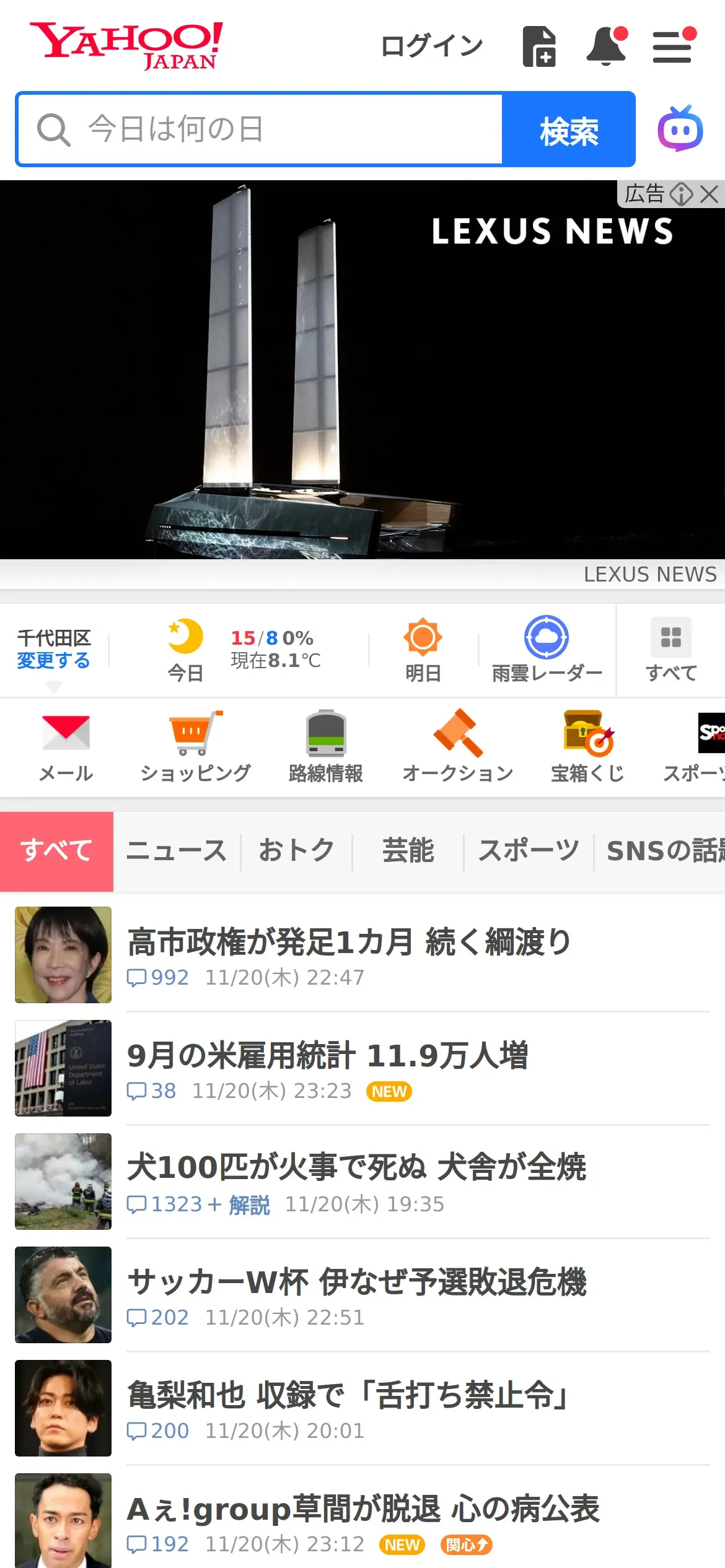Select the 芸能 entertainment tab
The width and height of the screenshot is (725, 1568).
pyautogui.click(x=408, y=851)
